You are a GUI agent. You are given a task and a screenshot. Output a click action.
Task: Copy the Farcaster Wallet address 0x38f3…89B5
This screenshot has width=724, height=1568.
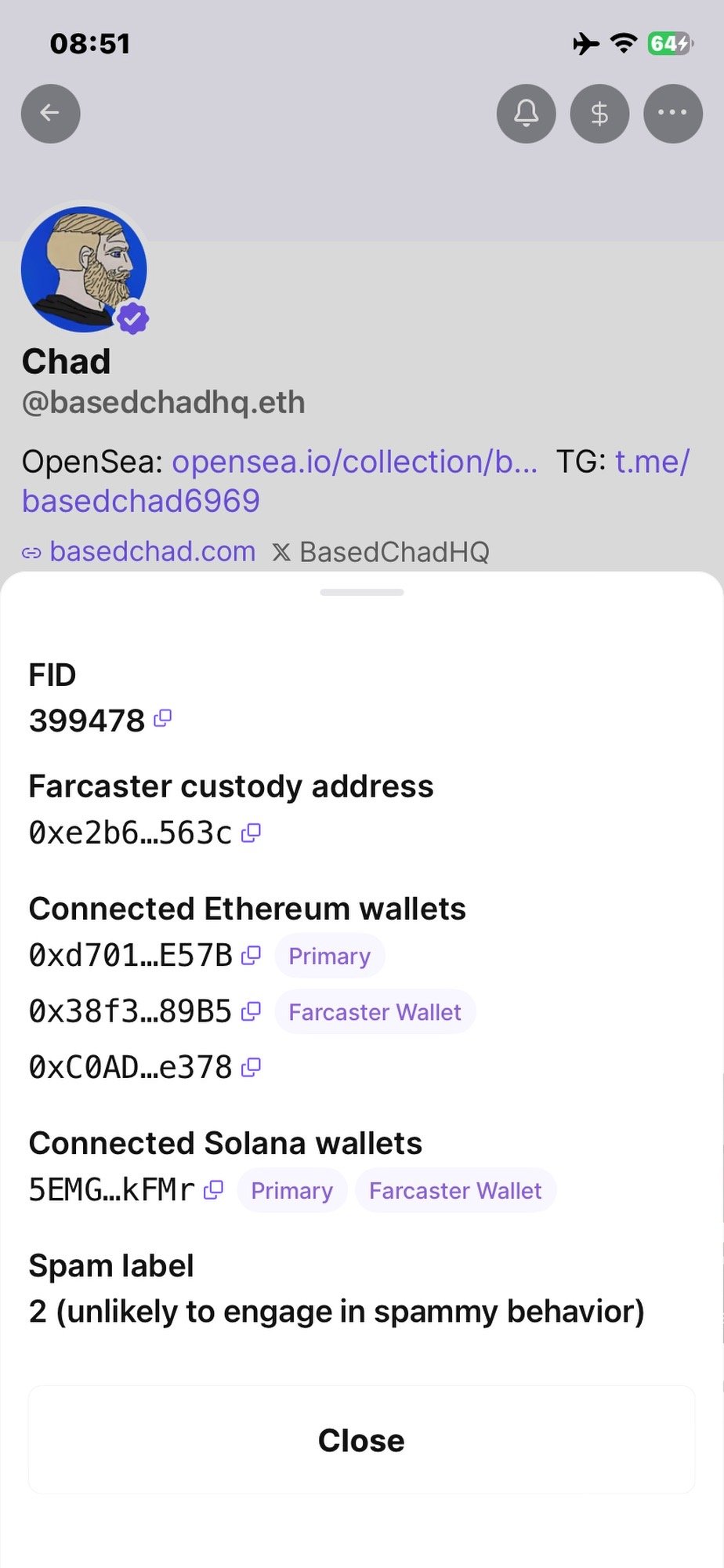coord(251,1011)
